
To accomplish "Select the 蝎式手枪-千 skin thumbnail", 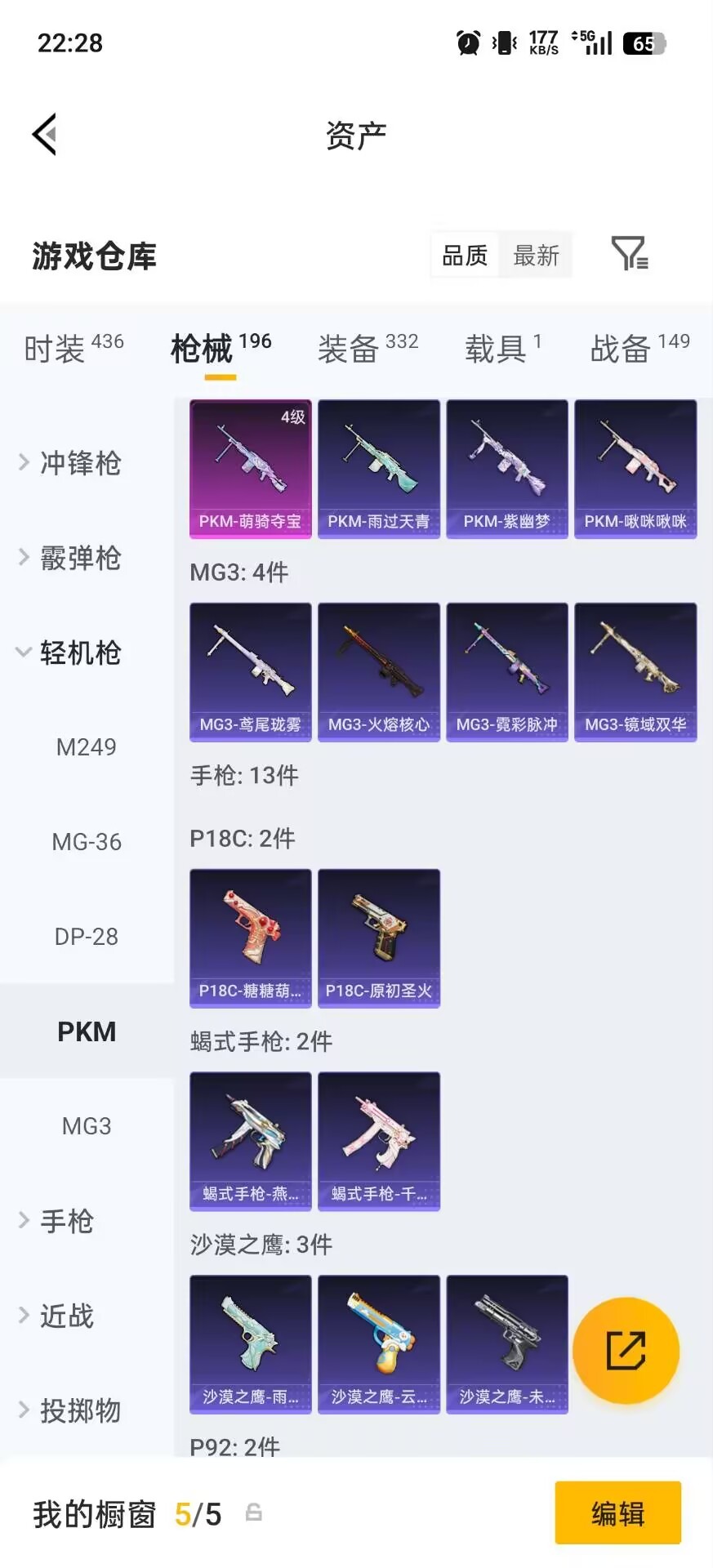I will click(x=378, y=1141).
